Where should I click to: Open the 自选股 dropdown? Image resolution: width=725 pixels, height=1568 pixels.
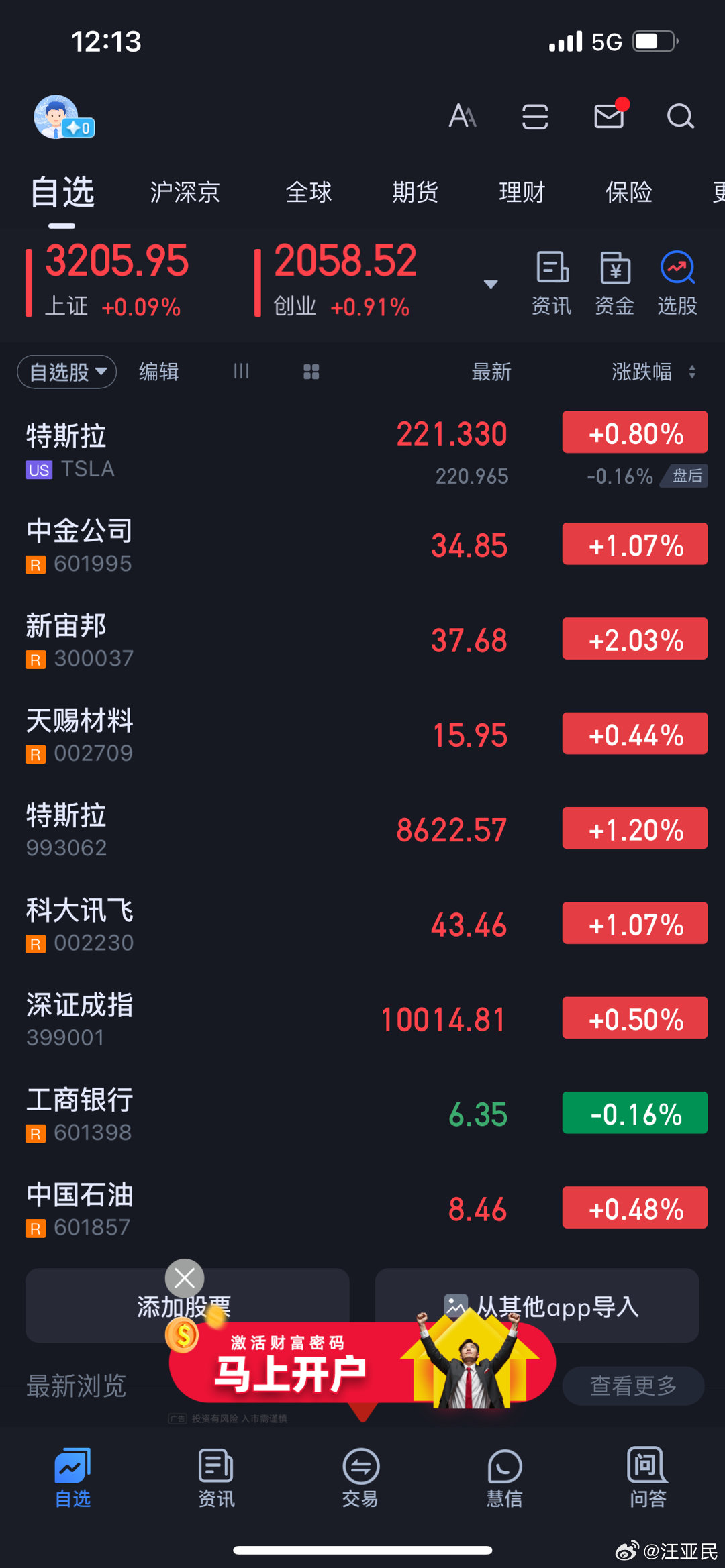pyautogui.click(x=66, y=372)
